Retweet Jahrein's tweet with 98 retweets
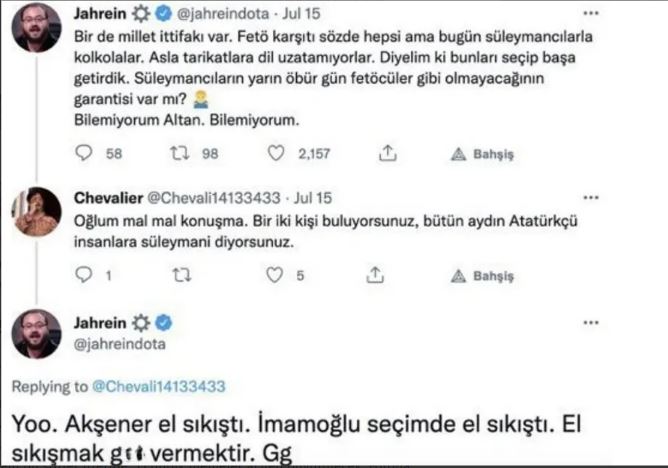Screen dimensions: 668x468 (184, 154)
